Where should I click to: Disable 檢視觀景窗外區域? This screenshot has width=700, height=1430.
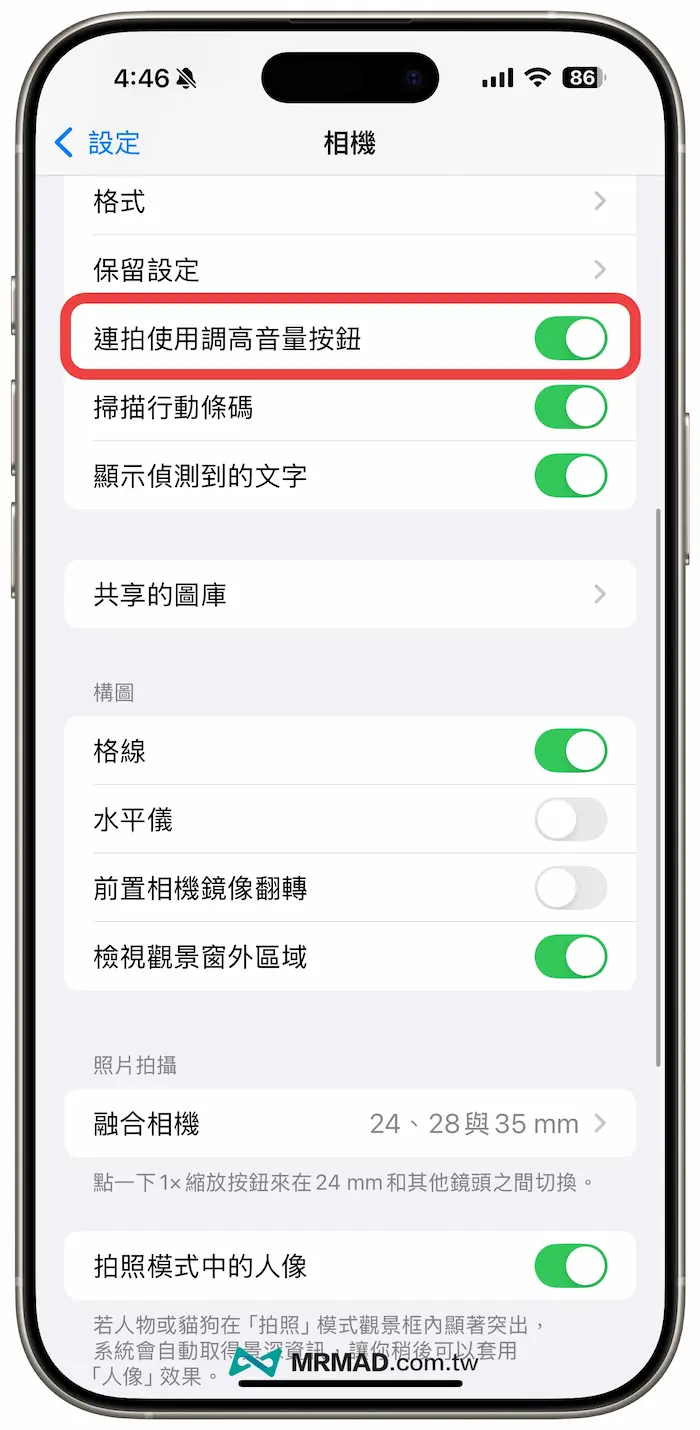pyautogui.click(x=570, y=957)
